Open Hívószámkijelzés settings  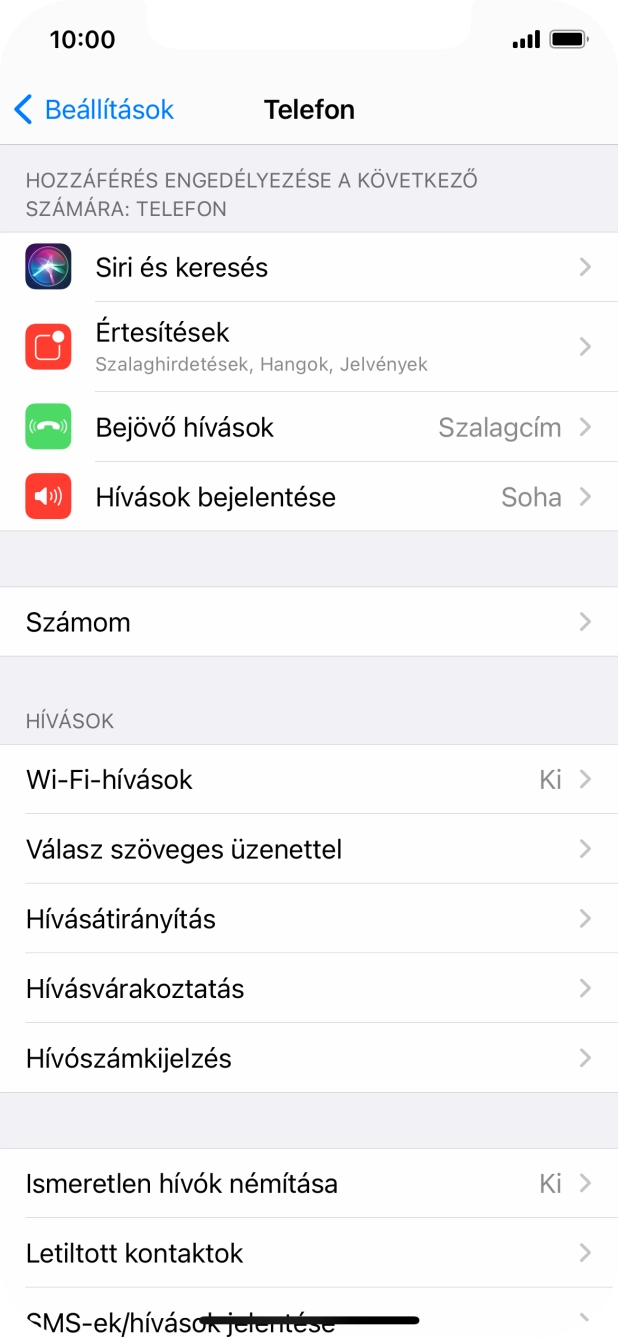pos(308,1058)
